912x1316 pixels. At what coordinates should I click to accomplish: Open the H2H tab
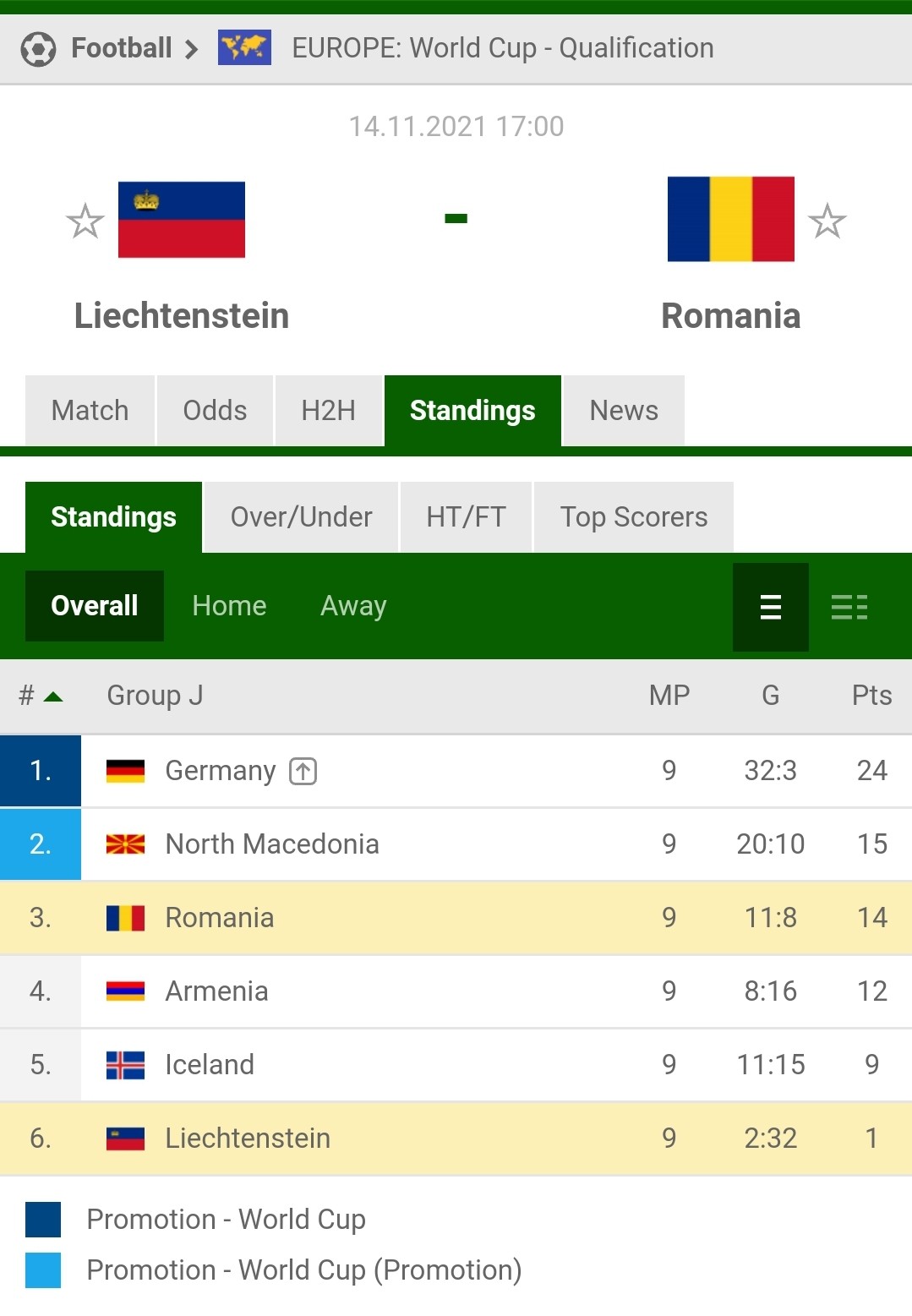click(x=328, y=411)
